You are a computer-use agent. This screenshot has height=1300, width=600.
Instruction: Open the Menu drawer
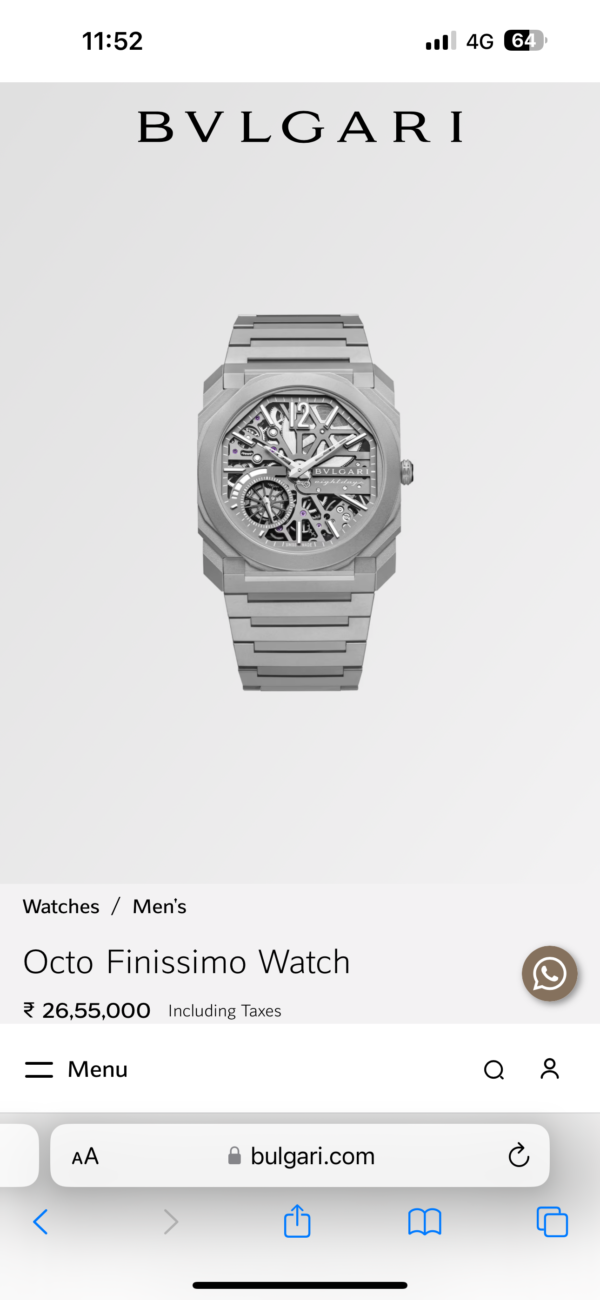(x=76, y=1069)
